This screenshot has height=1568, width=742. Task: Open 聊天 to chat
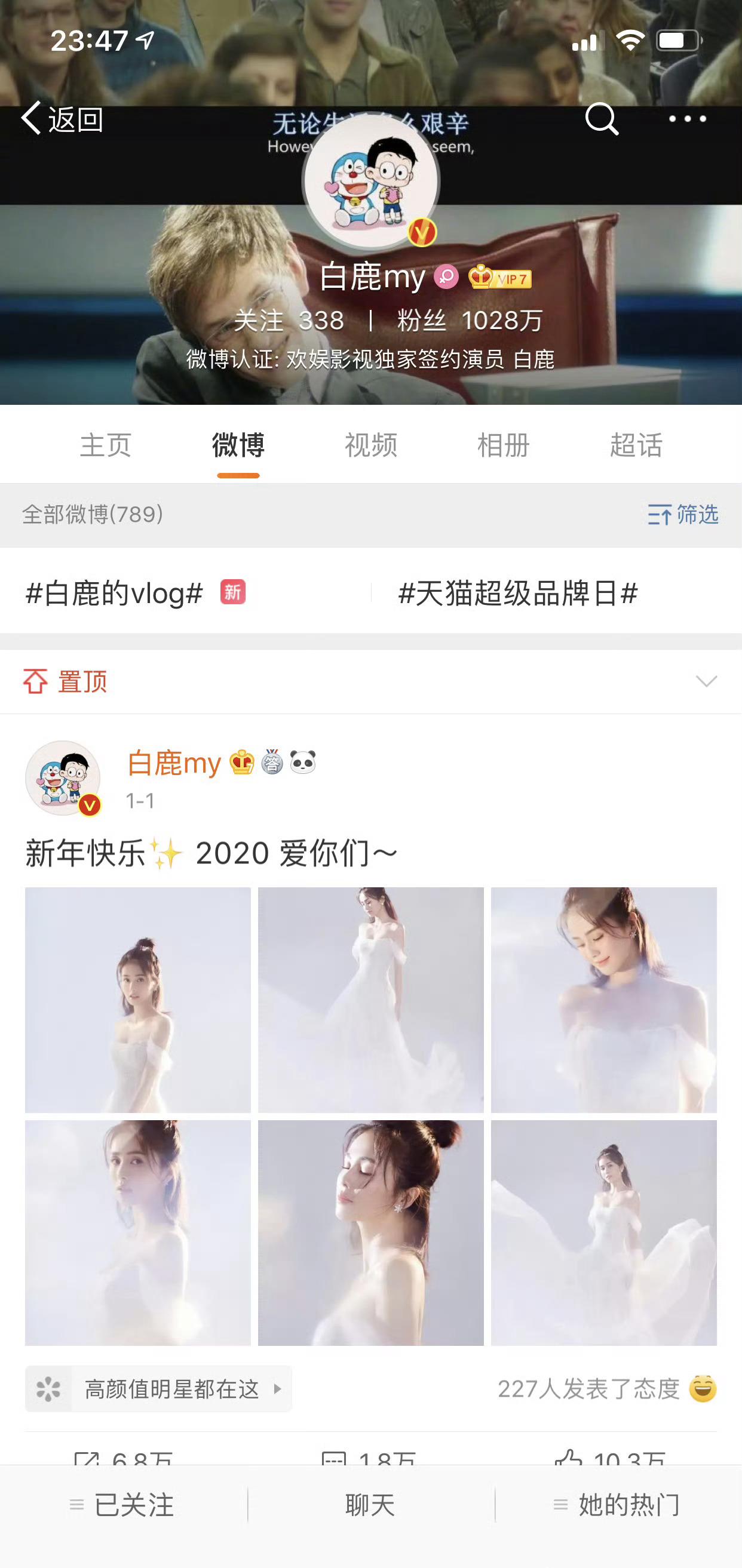[370, 1505]
